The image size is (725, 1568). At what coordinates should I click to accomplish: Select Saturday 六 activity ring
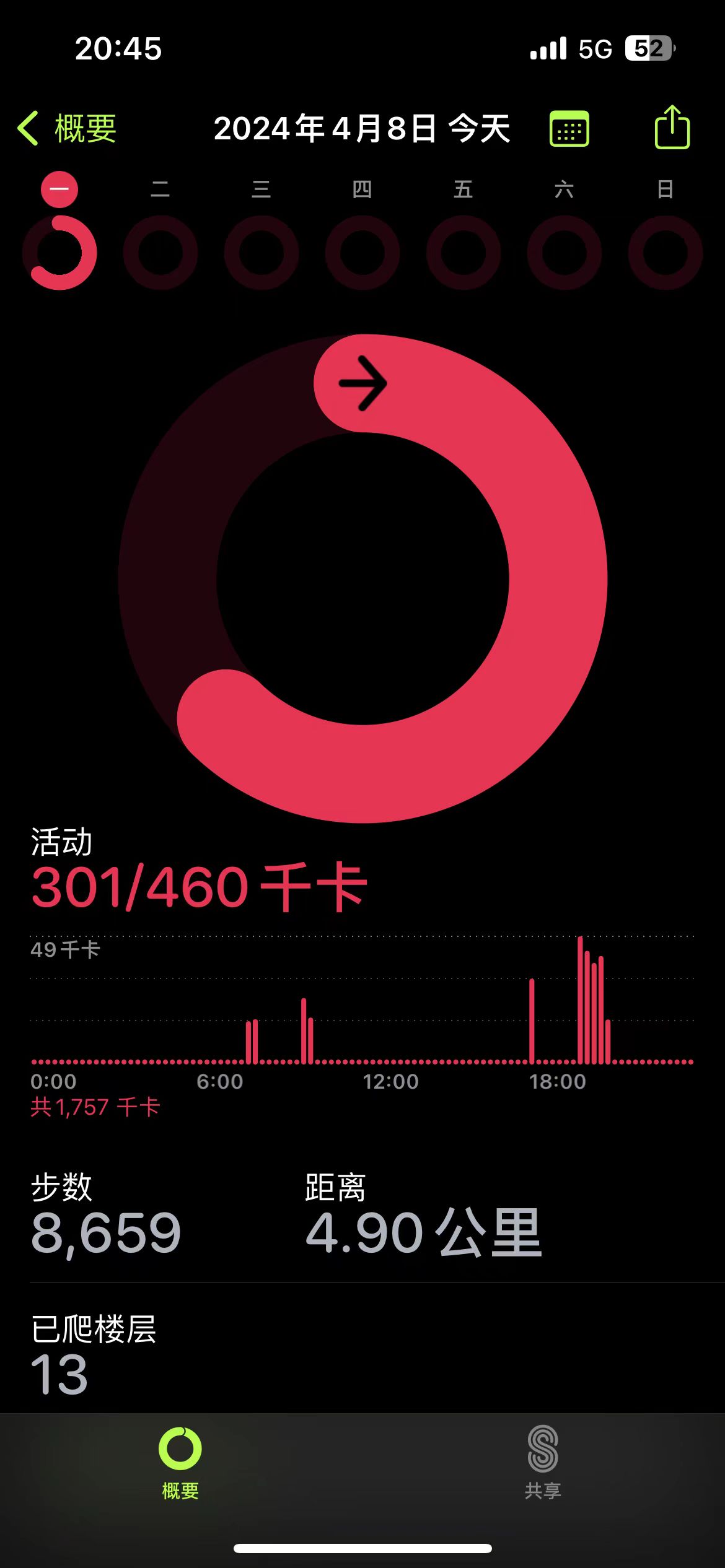tap(565, 252)
